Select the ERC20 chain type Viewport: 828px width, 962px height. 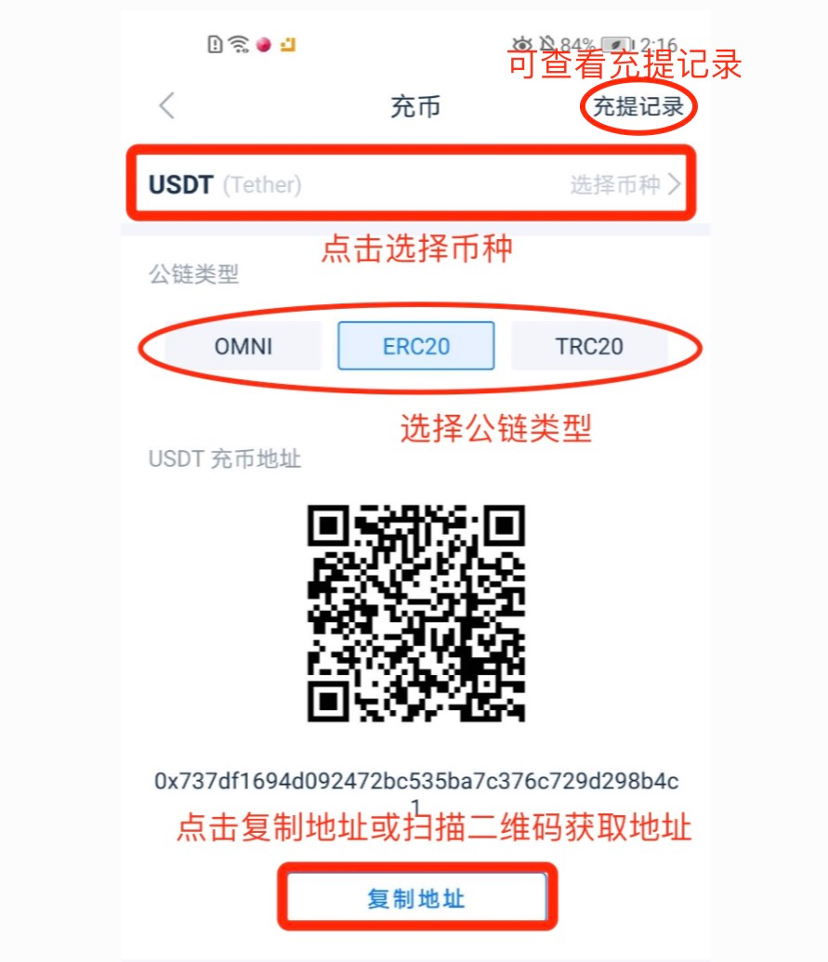416,347
